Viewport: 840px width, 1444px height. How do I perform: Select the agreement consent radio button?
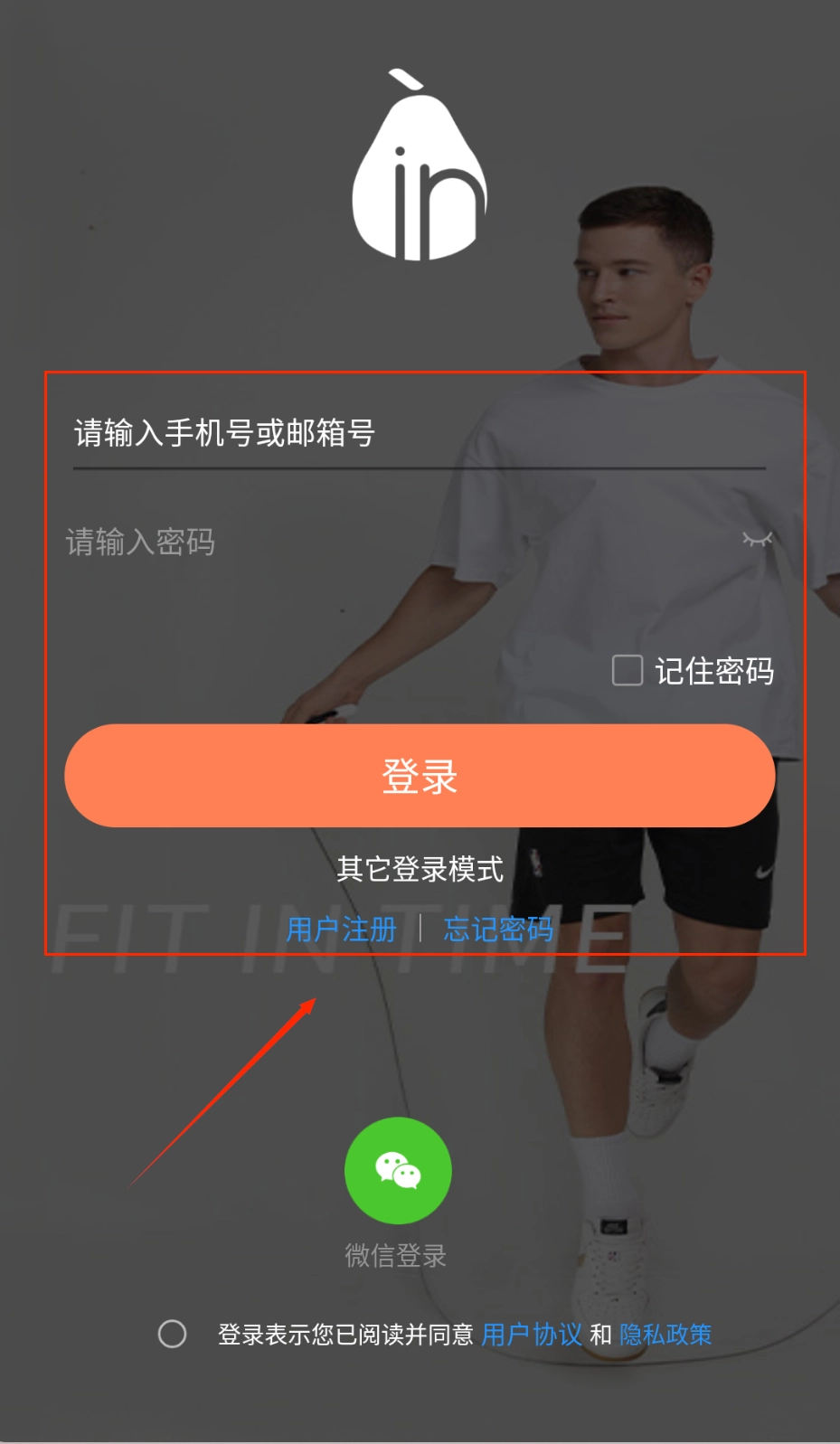coord(172,1334)
